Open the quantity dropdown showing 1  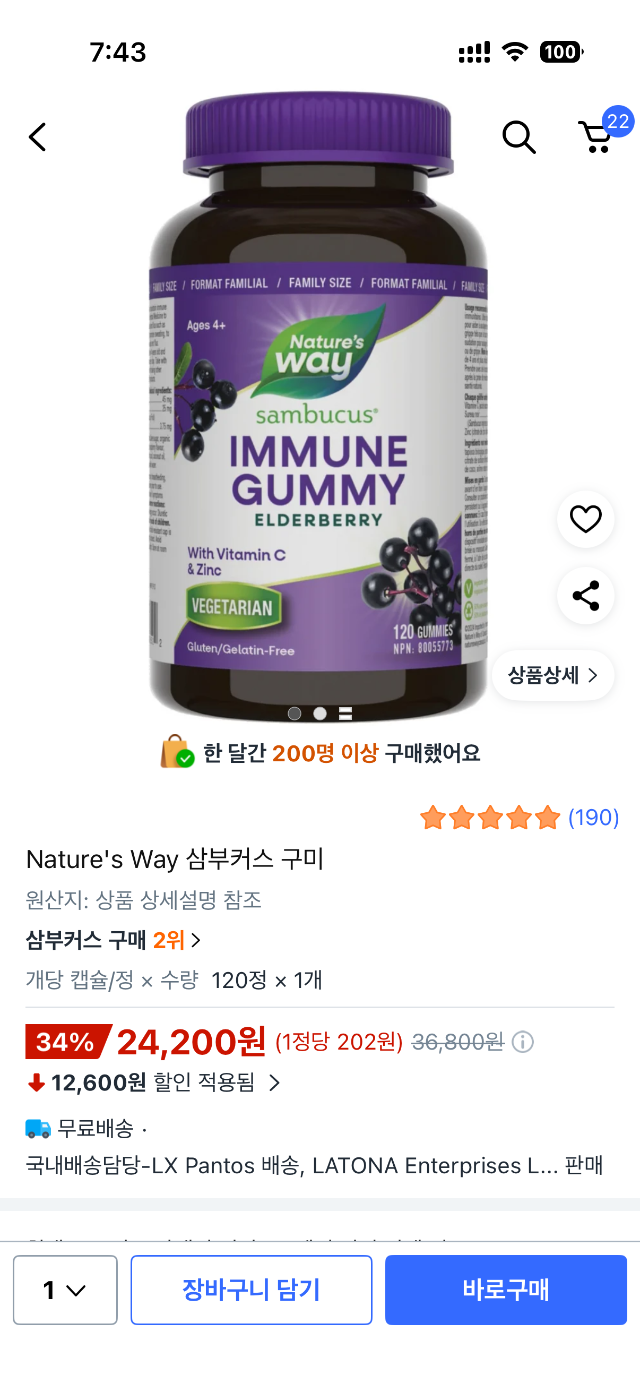(x=65, y=1290)
